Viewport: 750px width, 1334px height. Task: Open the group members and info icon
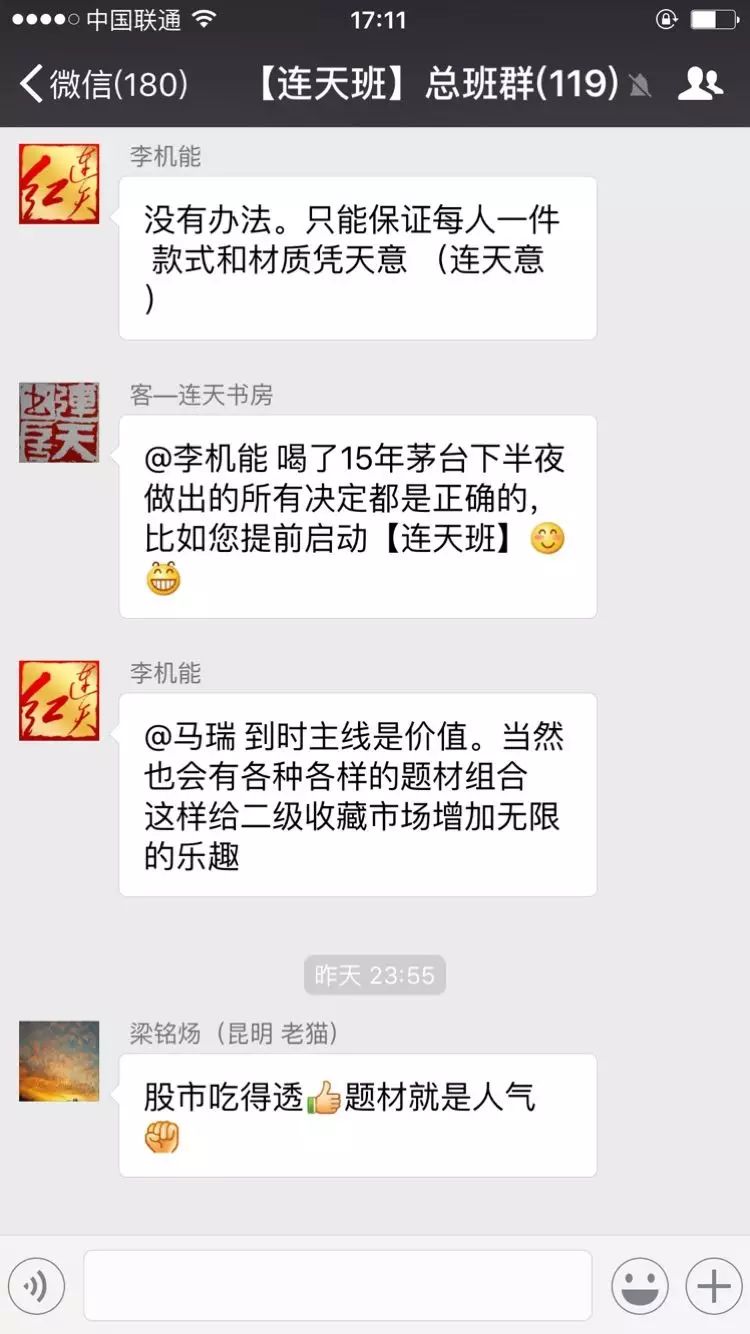pyautogui.click(x=700, y=84)
